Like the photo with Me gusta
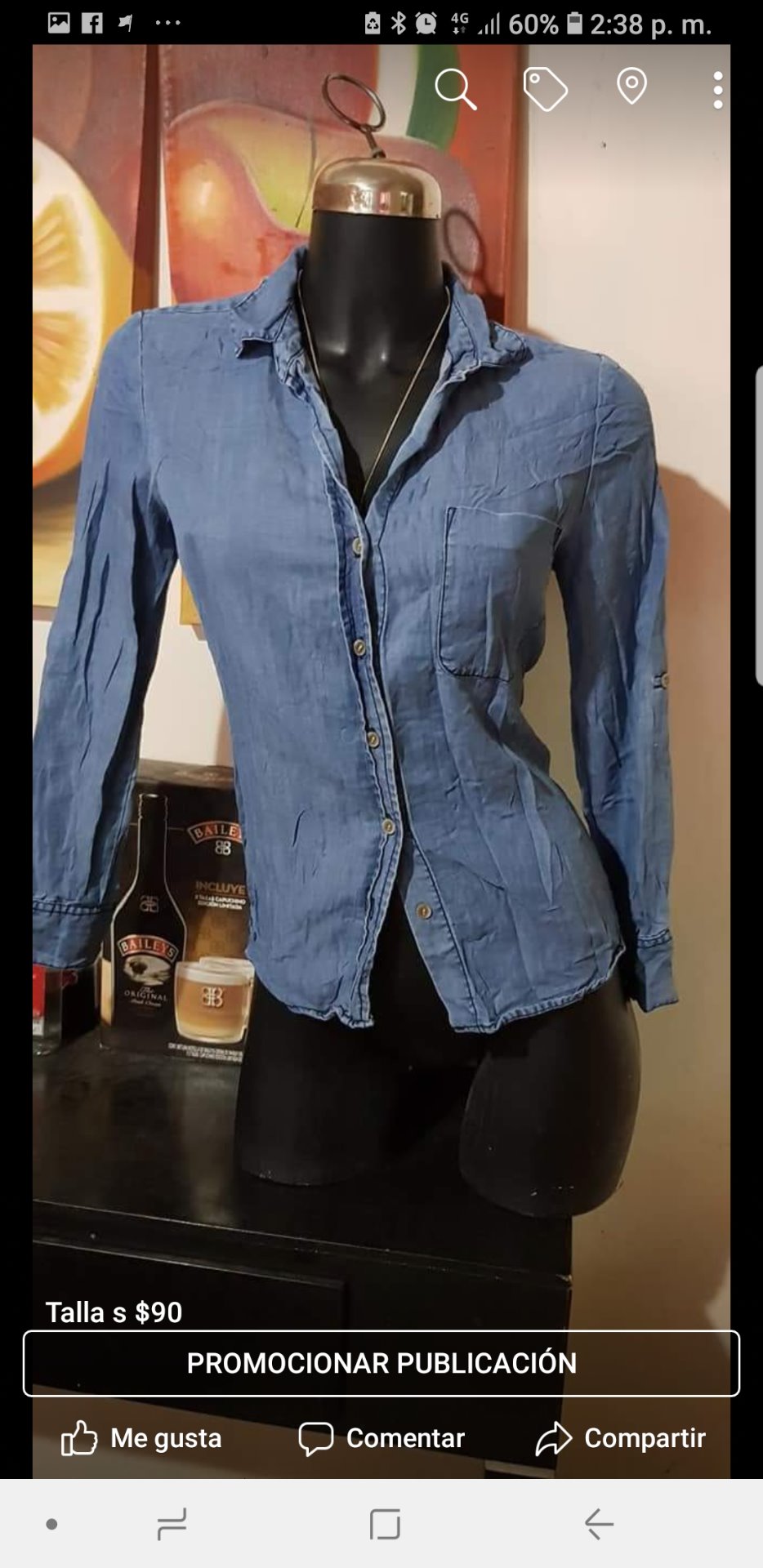Screen dimensions: 763x1568 coord(142,1437)
